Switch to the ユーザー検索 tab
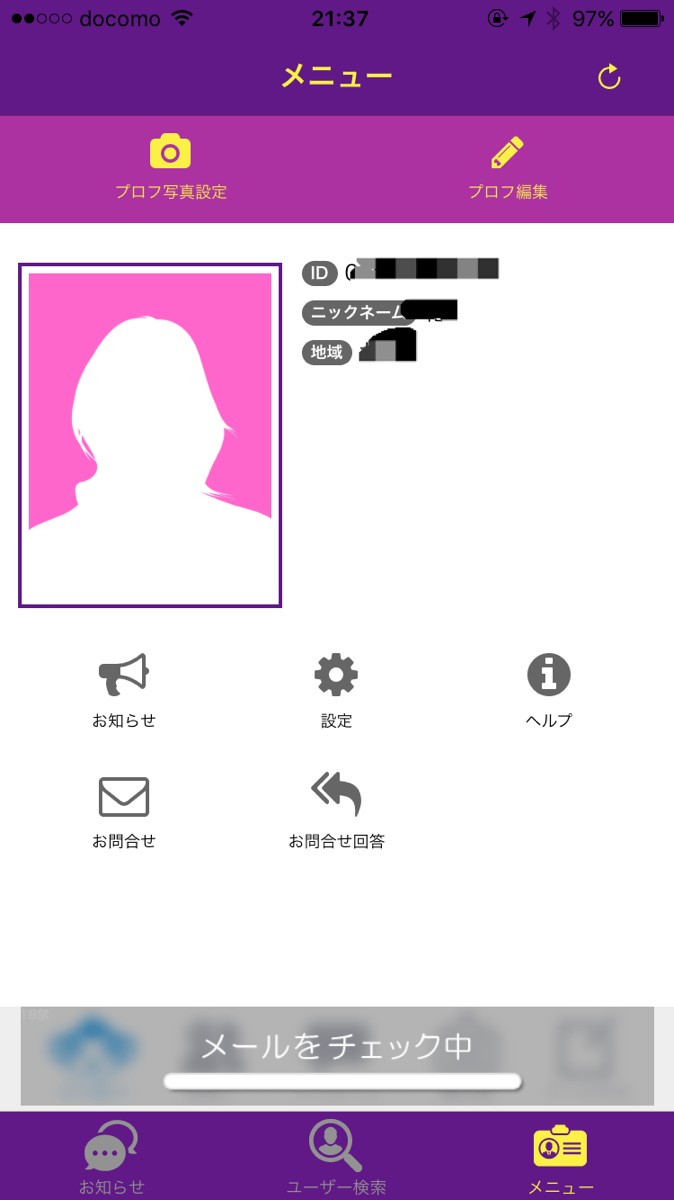The width and height of the screenshot is (674, 1200). point(336,1157)
